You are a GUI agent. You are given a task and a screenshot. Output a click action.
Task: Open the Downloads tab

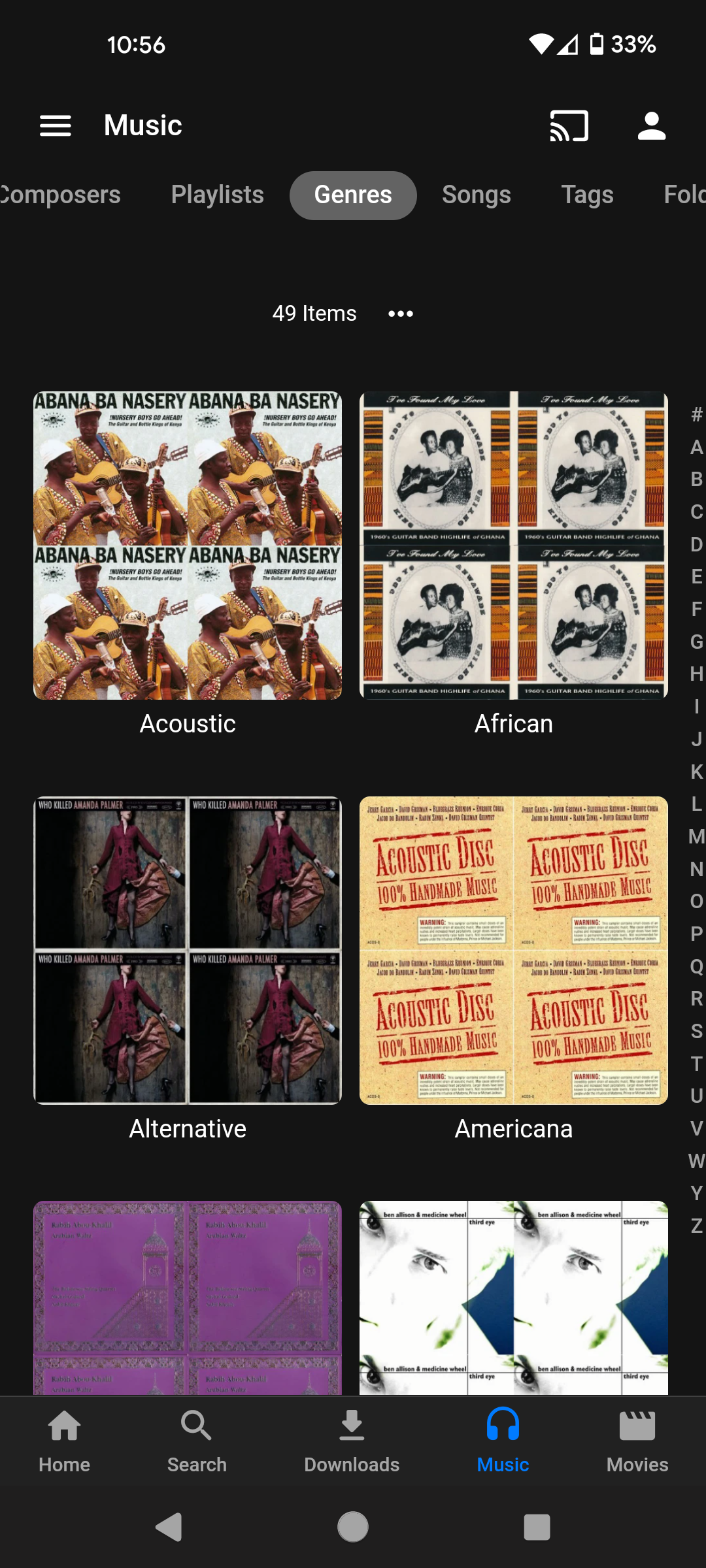pyautogui.click(x=352, y=1441)
